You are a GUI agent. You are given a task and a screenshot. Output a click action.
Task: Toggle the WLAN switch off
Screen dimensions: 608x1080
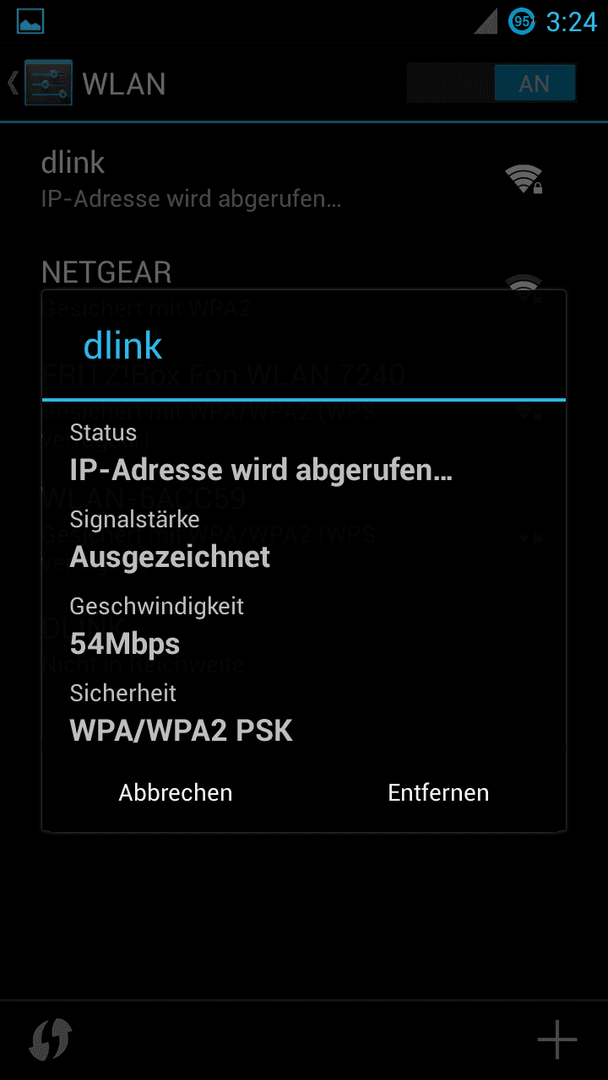491,83
